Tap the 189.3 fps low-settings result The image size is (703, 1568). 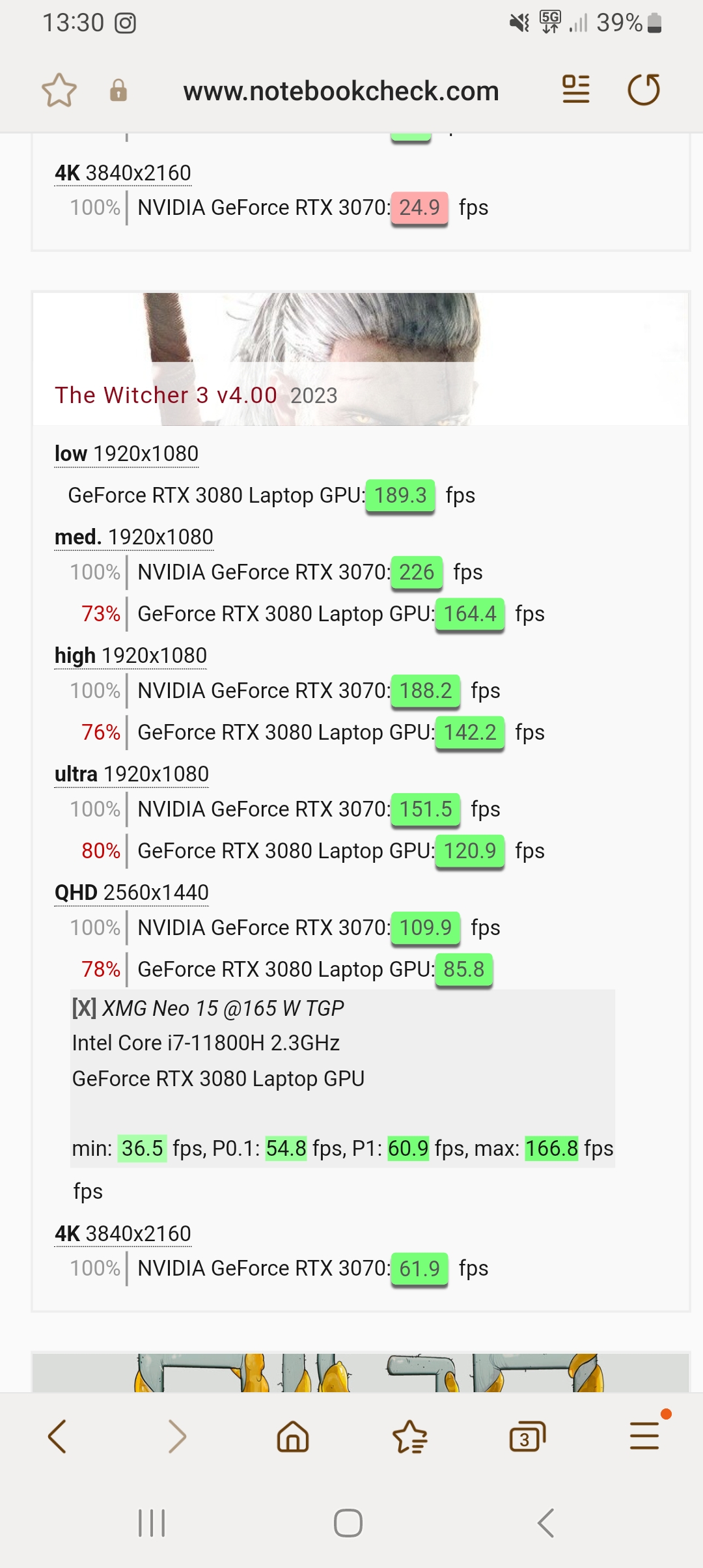click(400, 496)
